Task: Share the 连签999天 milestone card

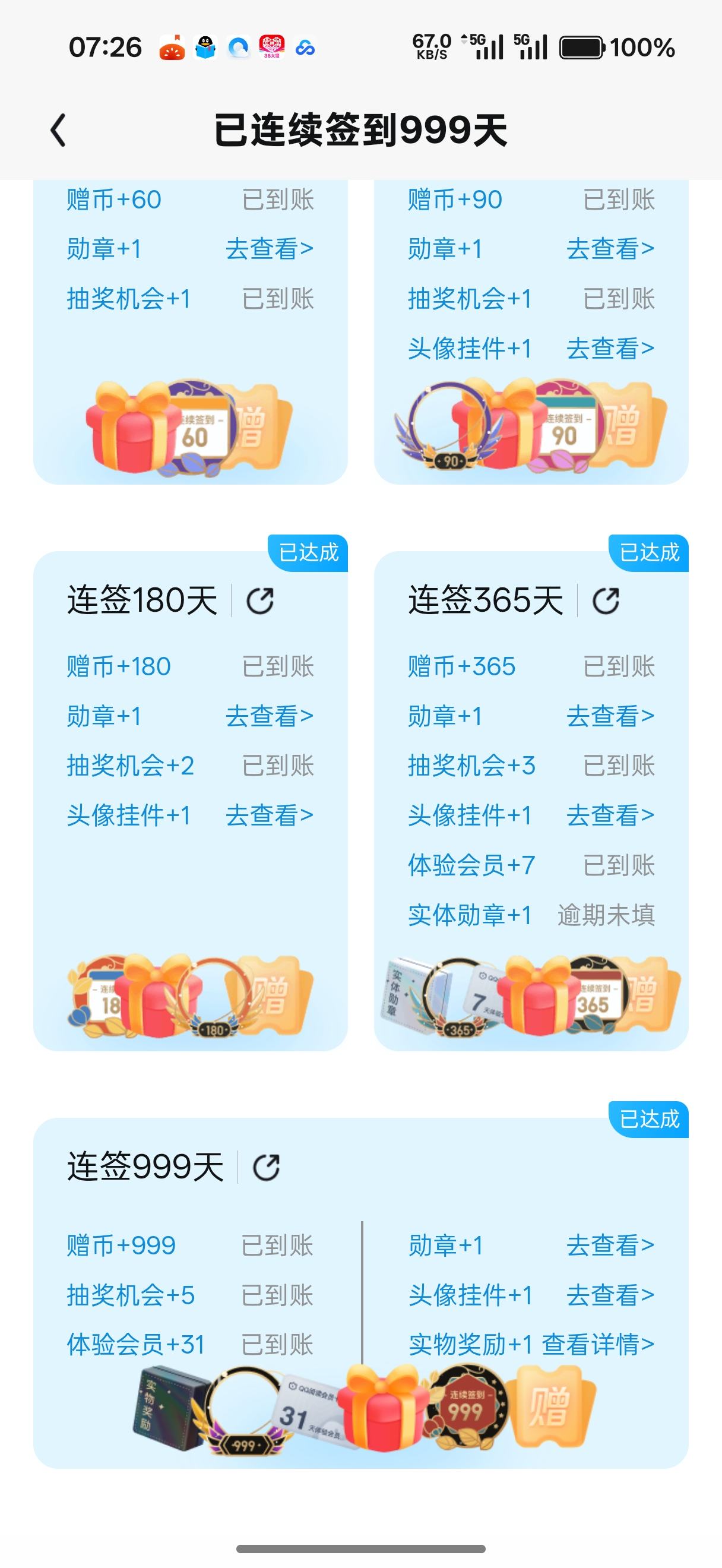Action: point(267,1168)
